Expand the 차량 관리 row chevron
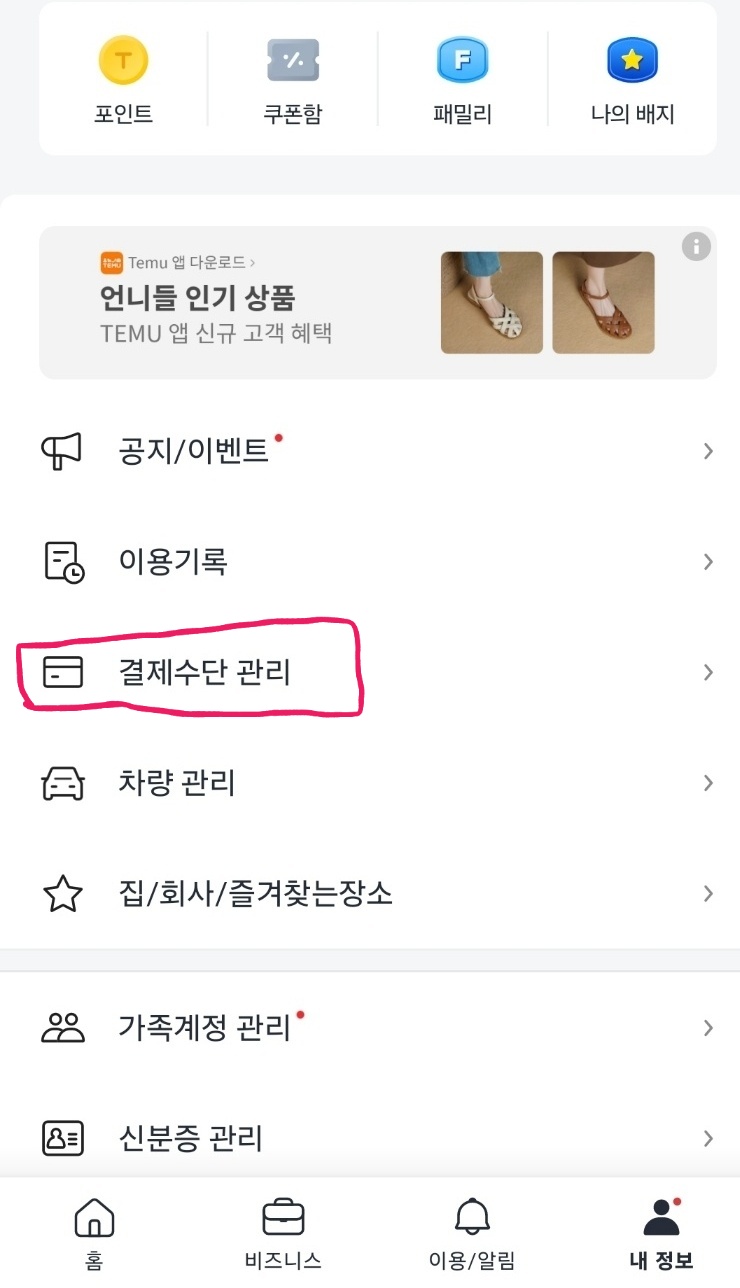This screenshot has height=1288, width=740. pos(708,782)
